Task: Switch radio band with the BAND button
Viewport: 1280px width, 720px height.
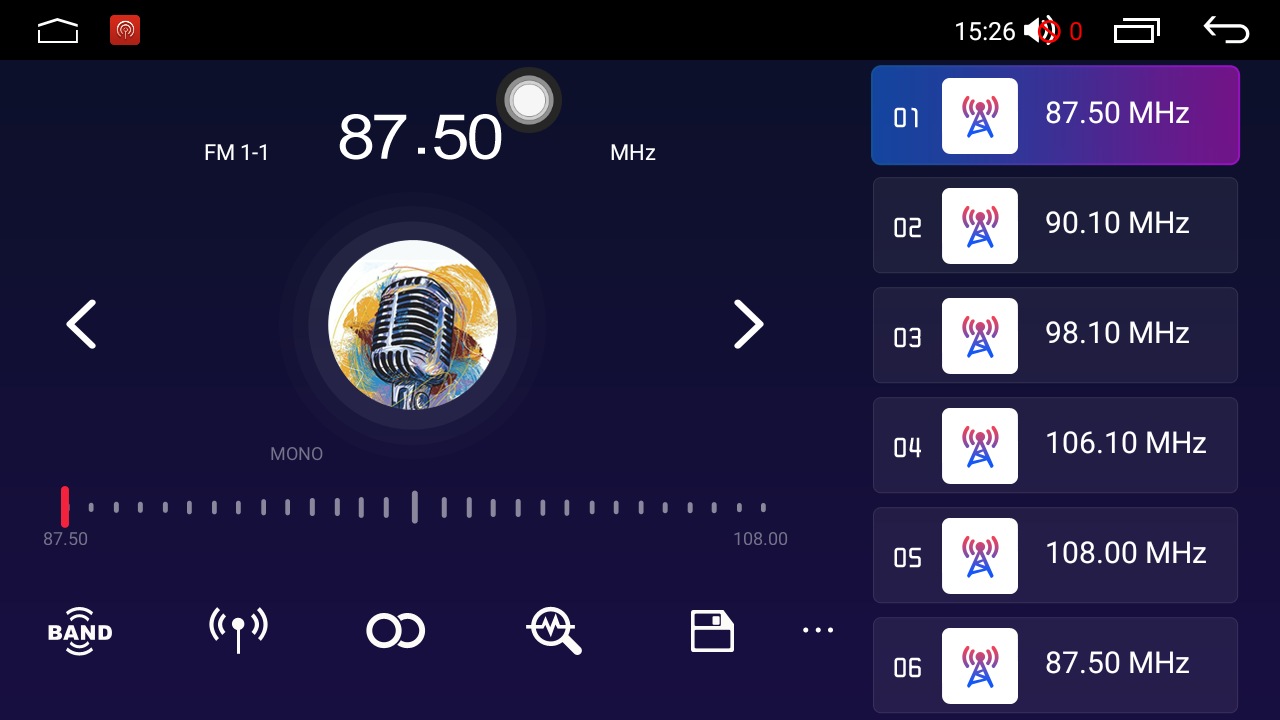Action: pos(80,631)
